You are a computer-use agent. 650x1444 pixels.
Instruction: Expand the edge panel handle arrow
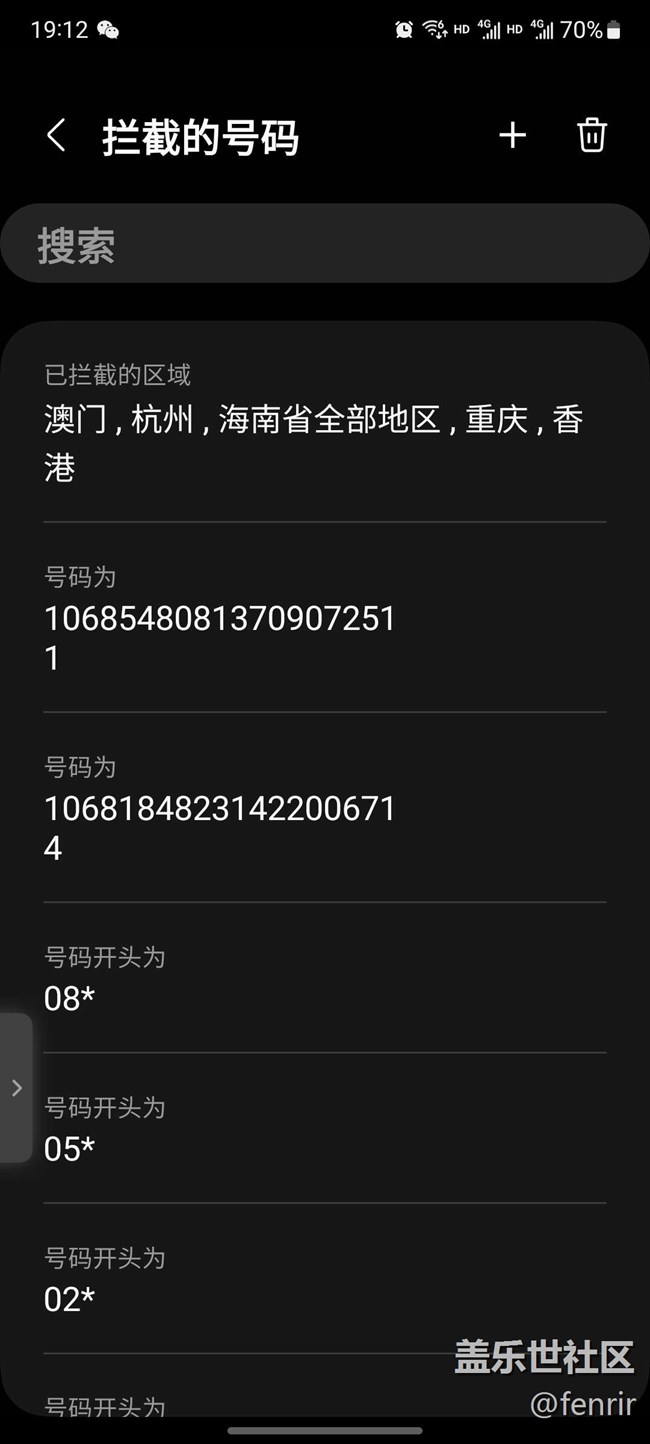(16, 1088)
